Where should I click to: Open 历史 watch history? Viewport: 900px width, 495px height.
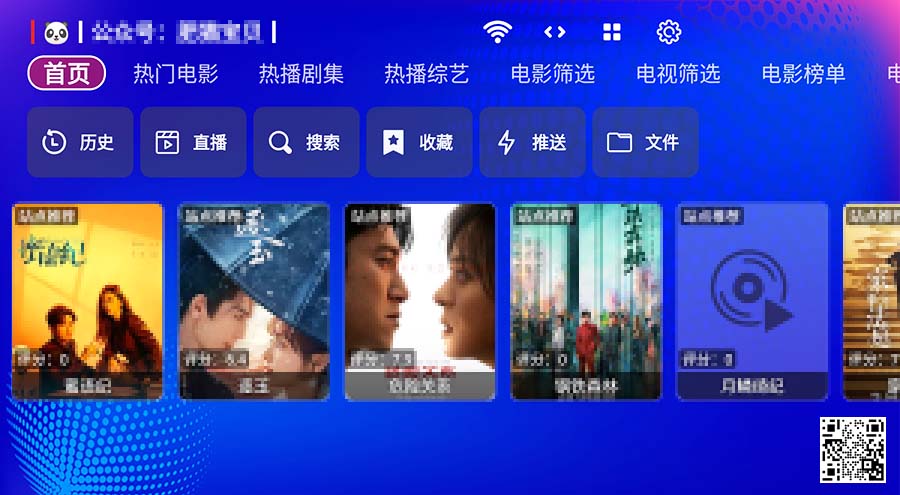pos(80,142)
